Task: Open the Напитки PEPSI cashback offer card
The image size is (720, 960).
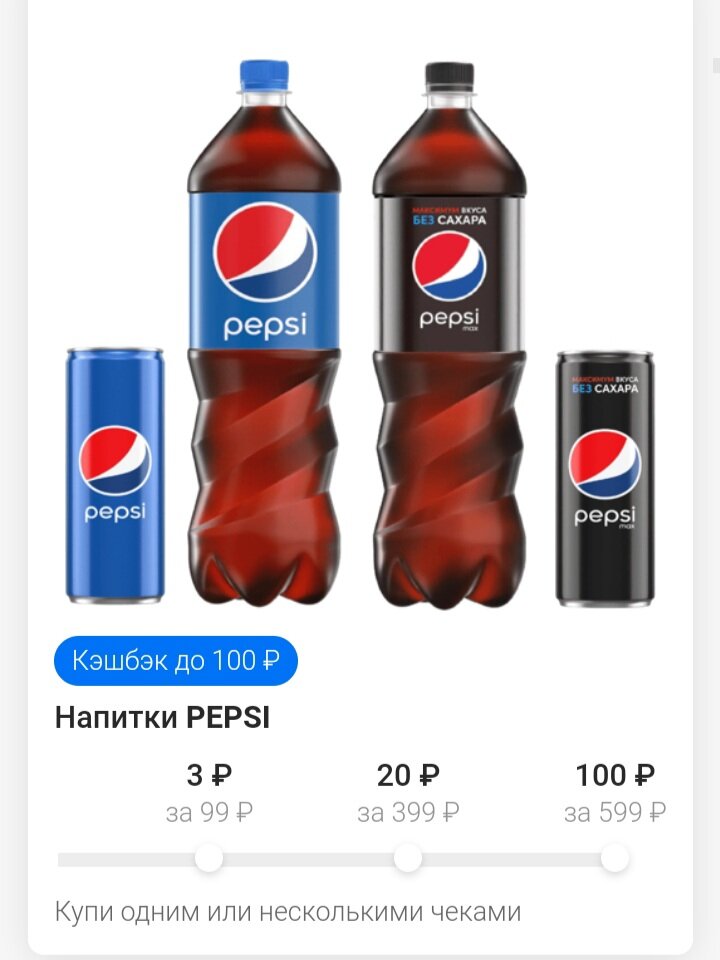Action: pos(162,718)
